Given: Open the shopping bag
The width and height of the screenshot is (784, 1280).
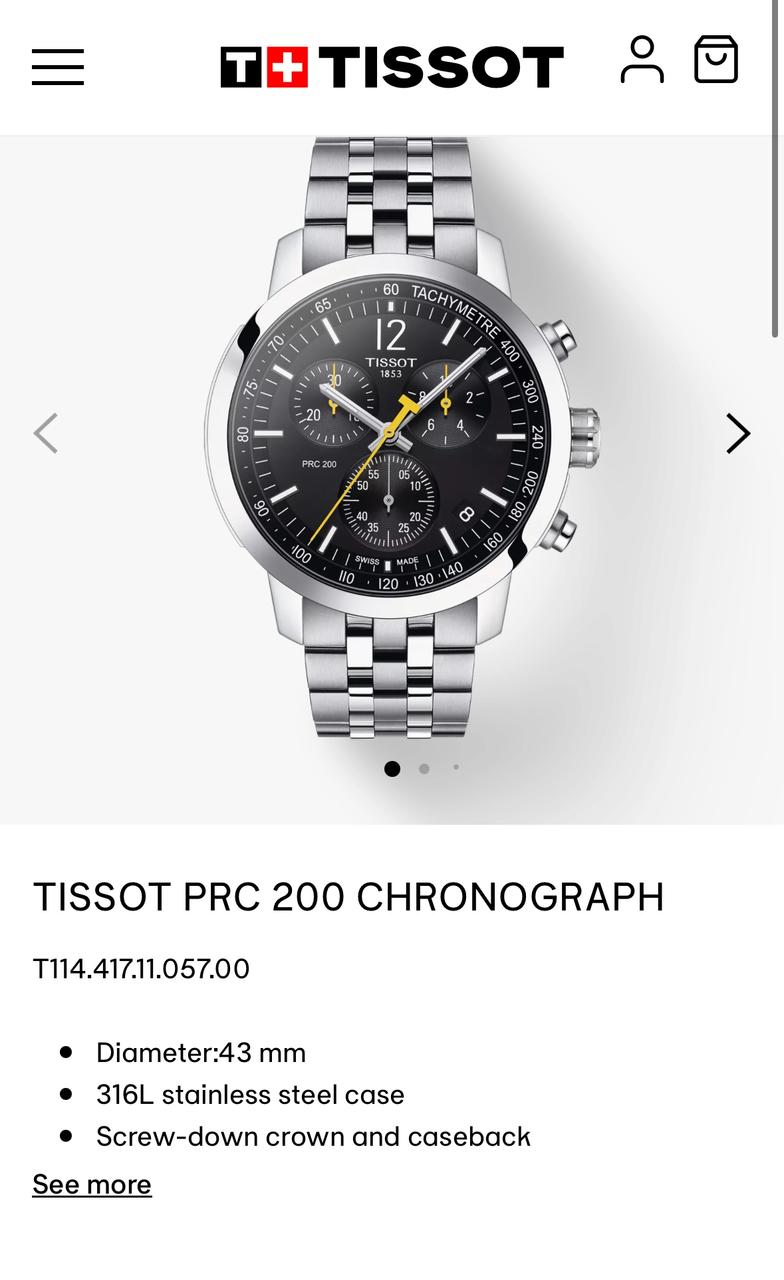Looking at the screenshot, I should click(716, 59).
